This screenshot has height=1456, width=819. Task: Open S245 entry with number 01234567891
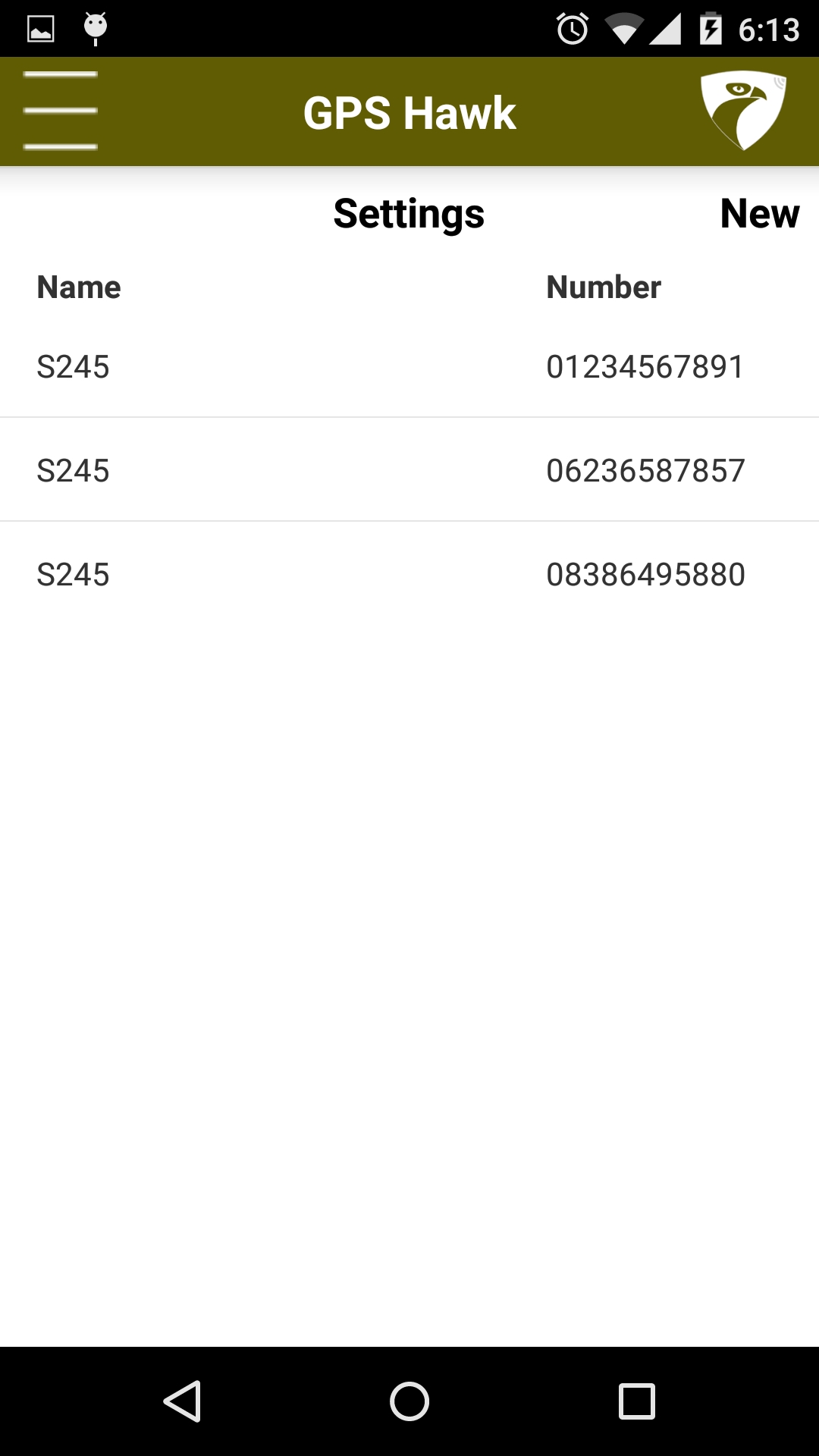pyautogui.click(x=409, y=367)
